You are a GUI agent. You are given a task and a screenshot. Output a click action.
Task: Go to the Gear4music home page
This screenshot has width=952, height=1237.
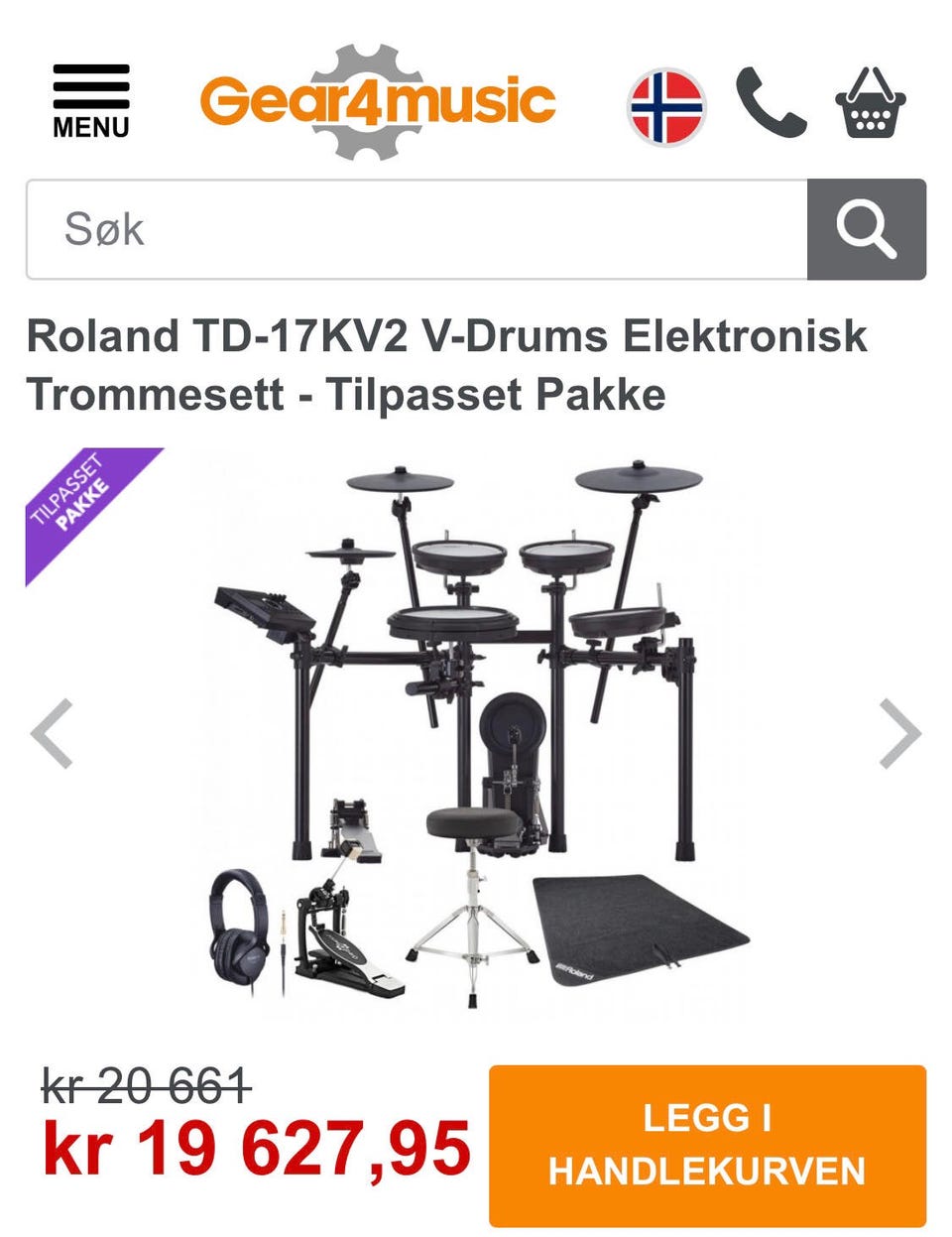[x=377, y=102]
